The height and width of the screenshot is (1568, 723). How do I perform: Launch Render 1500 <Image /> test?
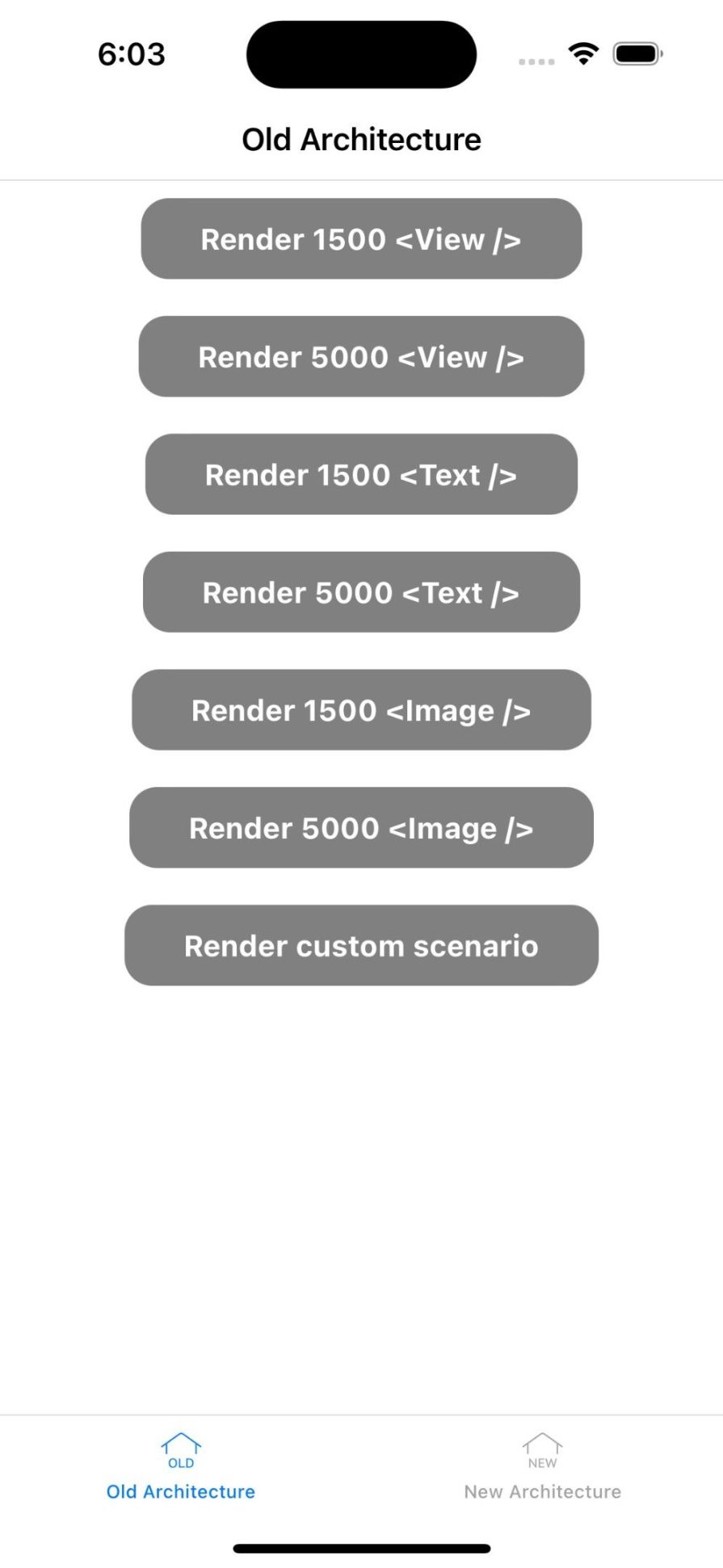point(361,710)
